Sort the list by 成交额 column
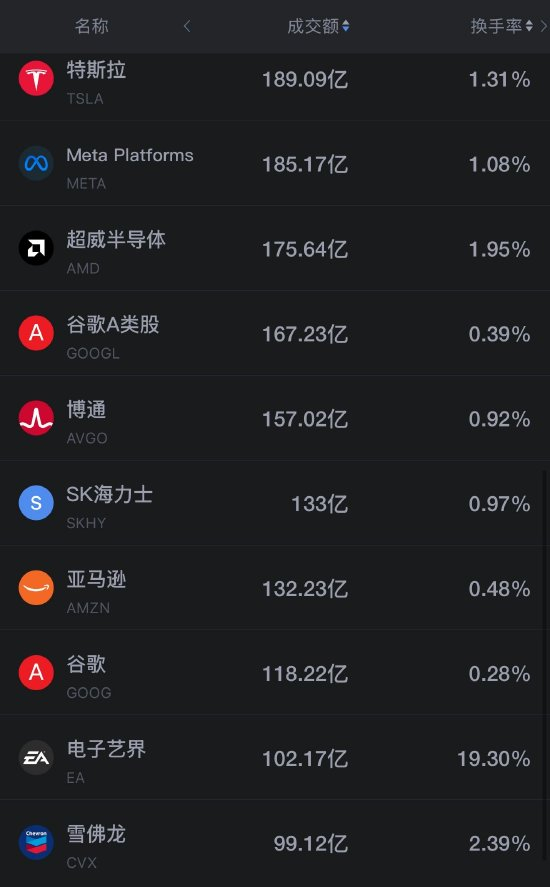The image size is (550, 887). coord(318,26)
